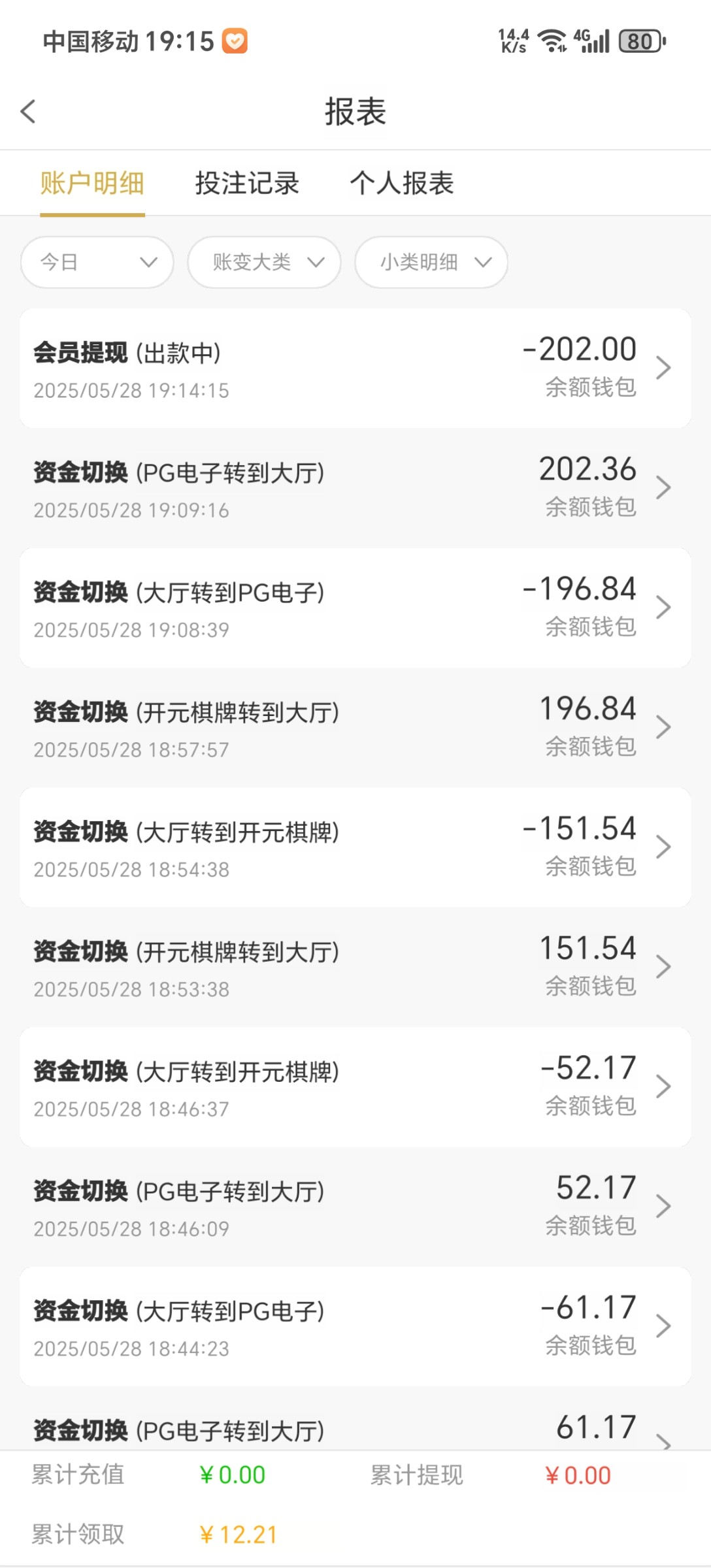Open the 账变大类 dropdown

[264, 263]
